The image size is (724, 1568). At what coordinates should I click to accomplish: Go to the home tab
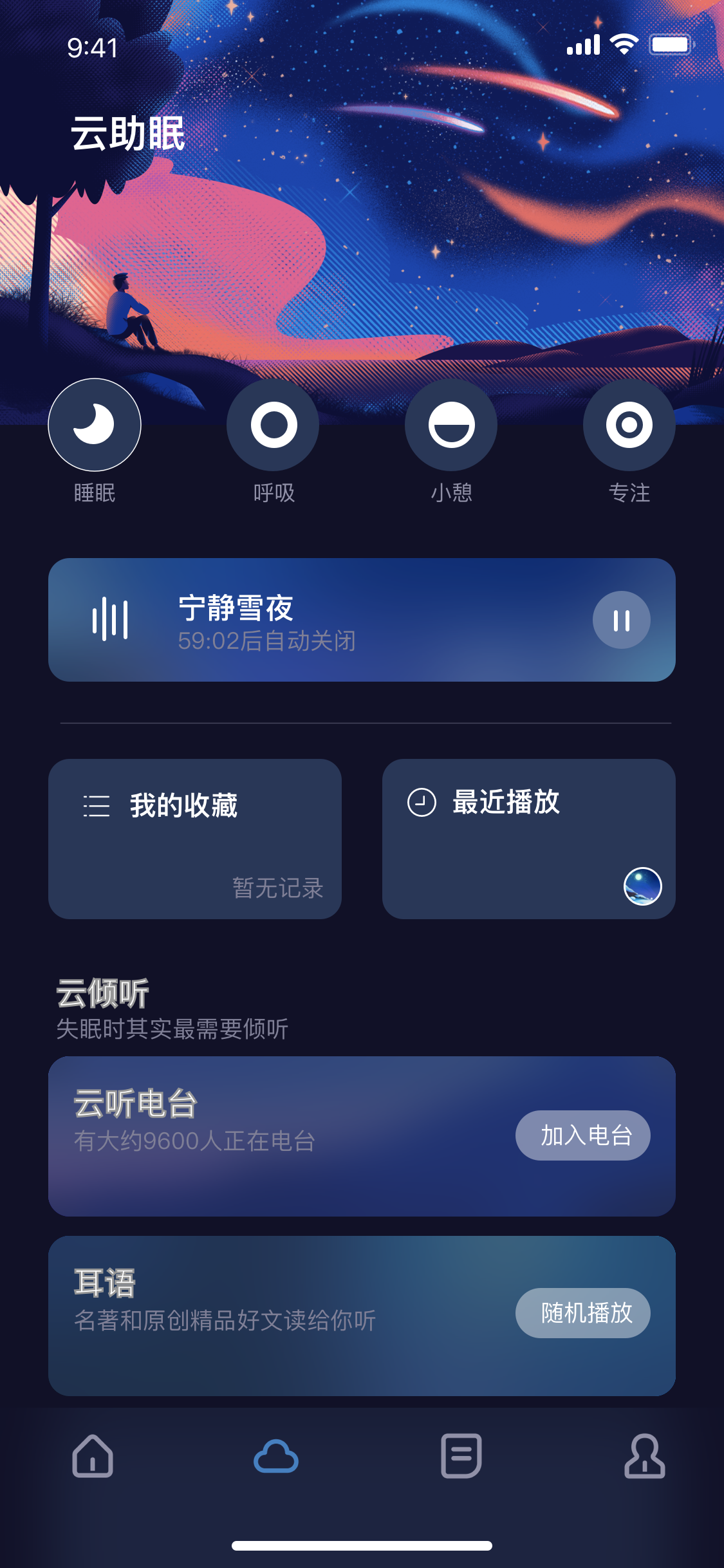click(x=93, y=1456)
